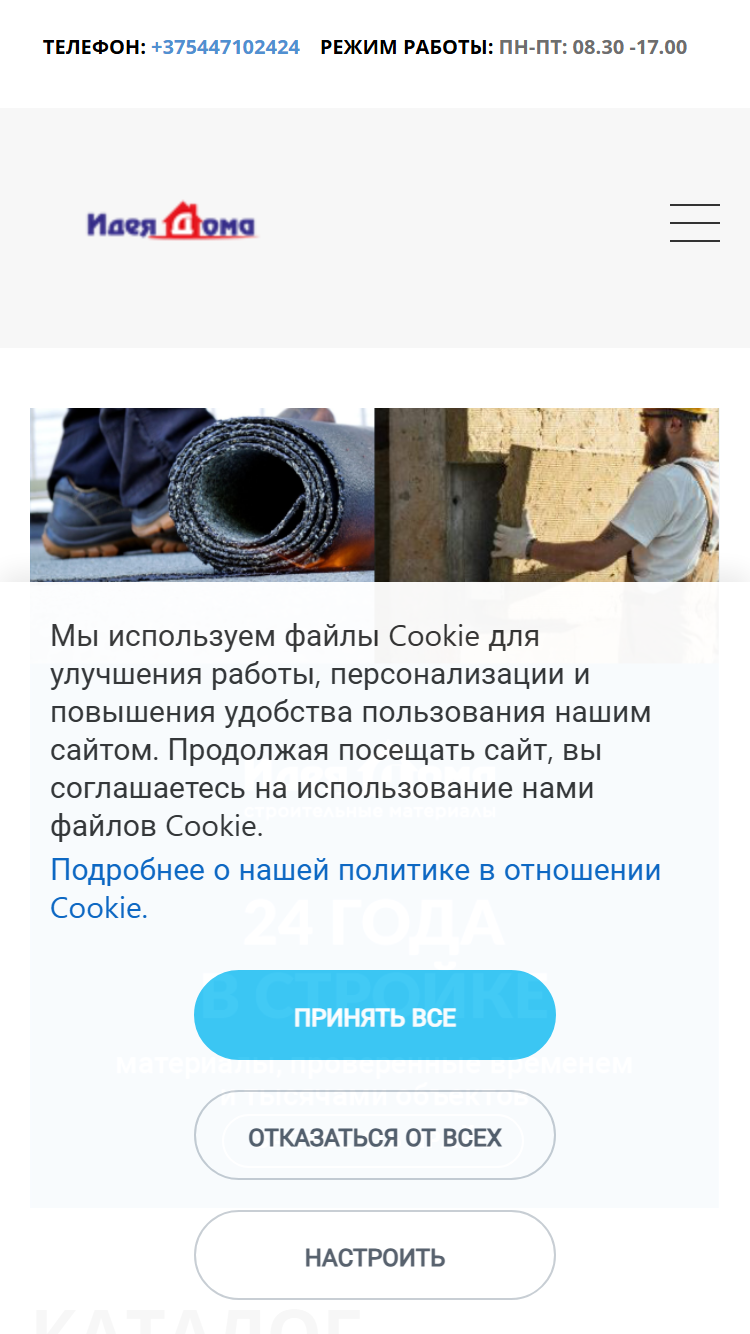
Task: Open the hamburger menu
Action: coord(695,223)
